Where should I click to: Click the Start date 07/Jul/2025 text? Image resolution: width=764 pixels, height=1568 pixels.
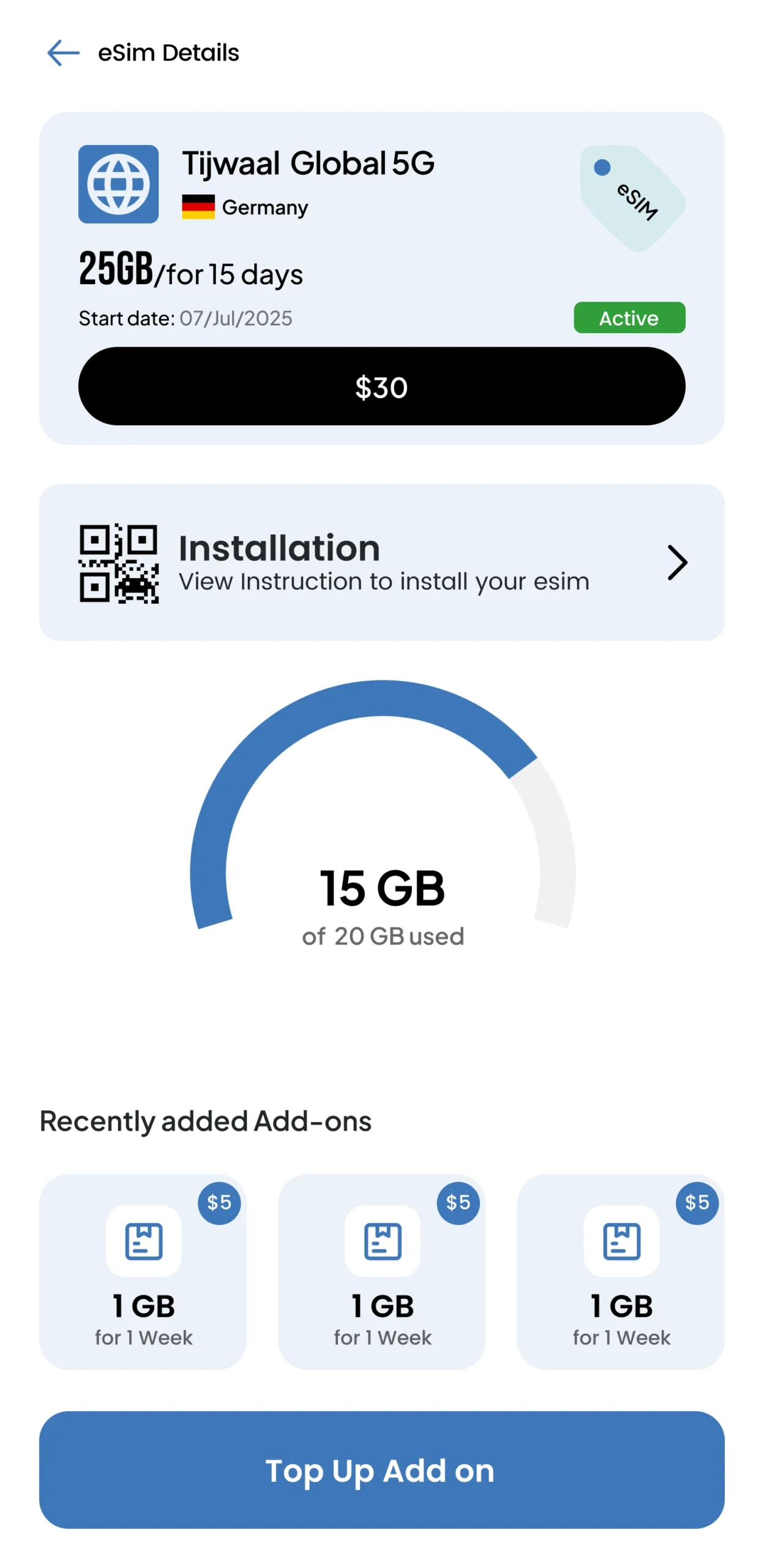click(185, 318)
